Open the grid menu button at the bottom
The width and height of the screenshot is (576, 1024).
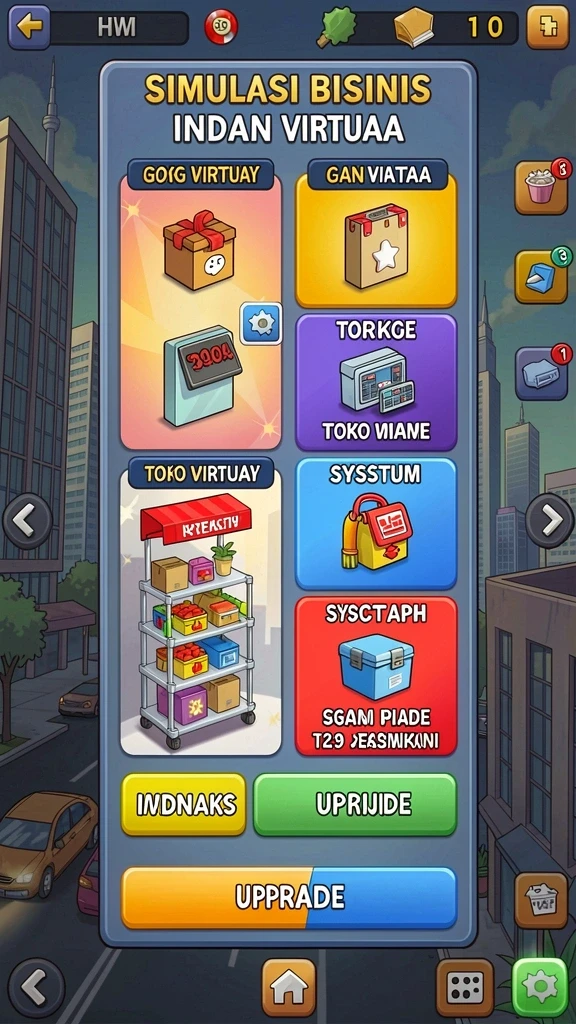click(x=465, y=987)
